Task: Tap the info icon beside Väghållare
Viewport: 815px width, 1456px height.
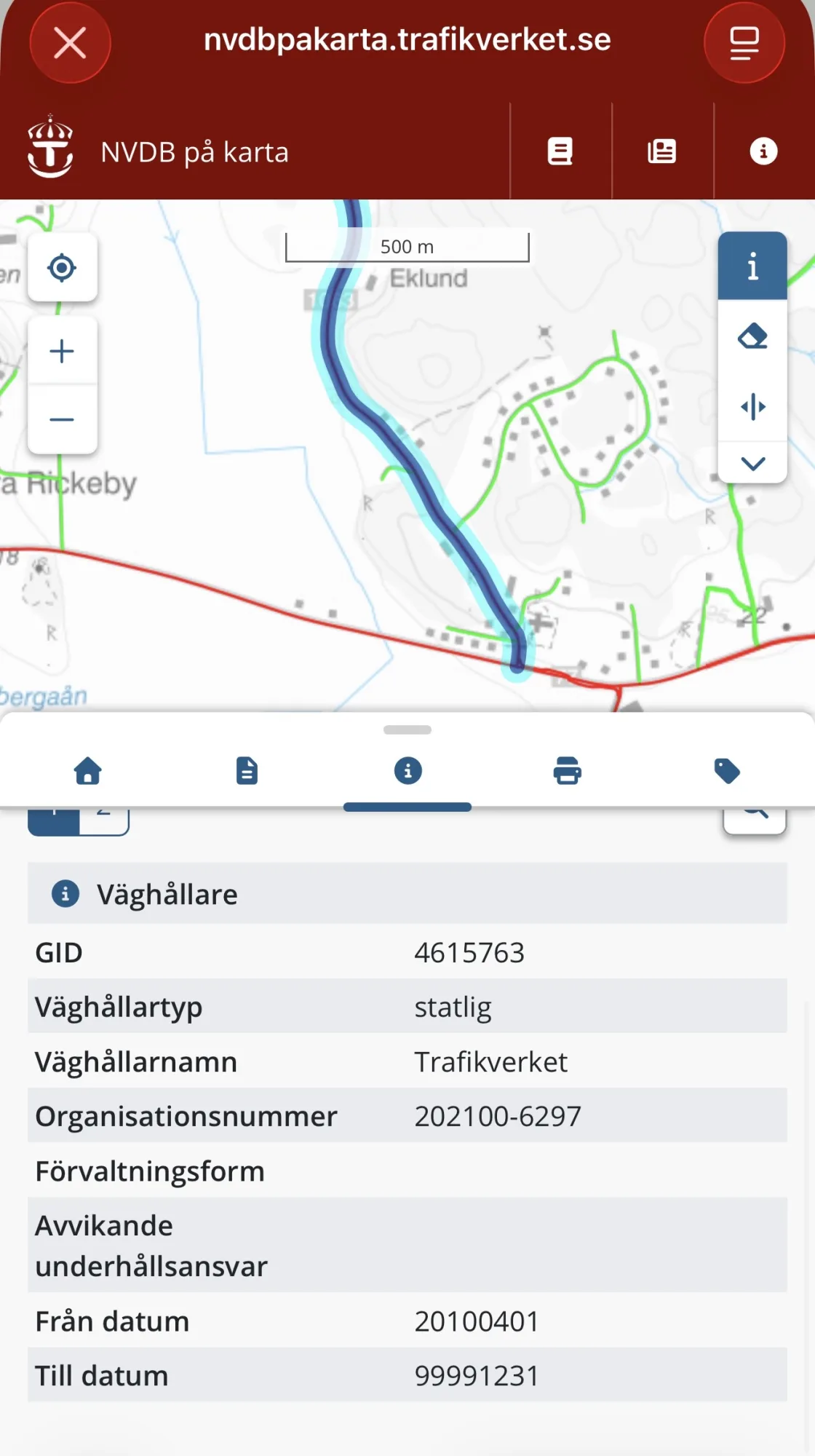Action: click(x=65, y=893)
